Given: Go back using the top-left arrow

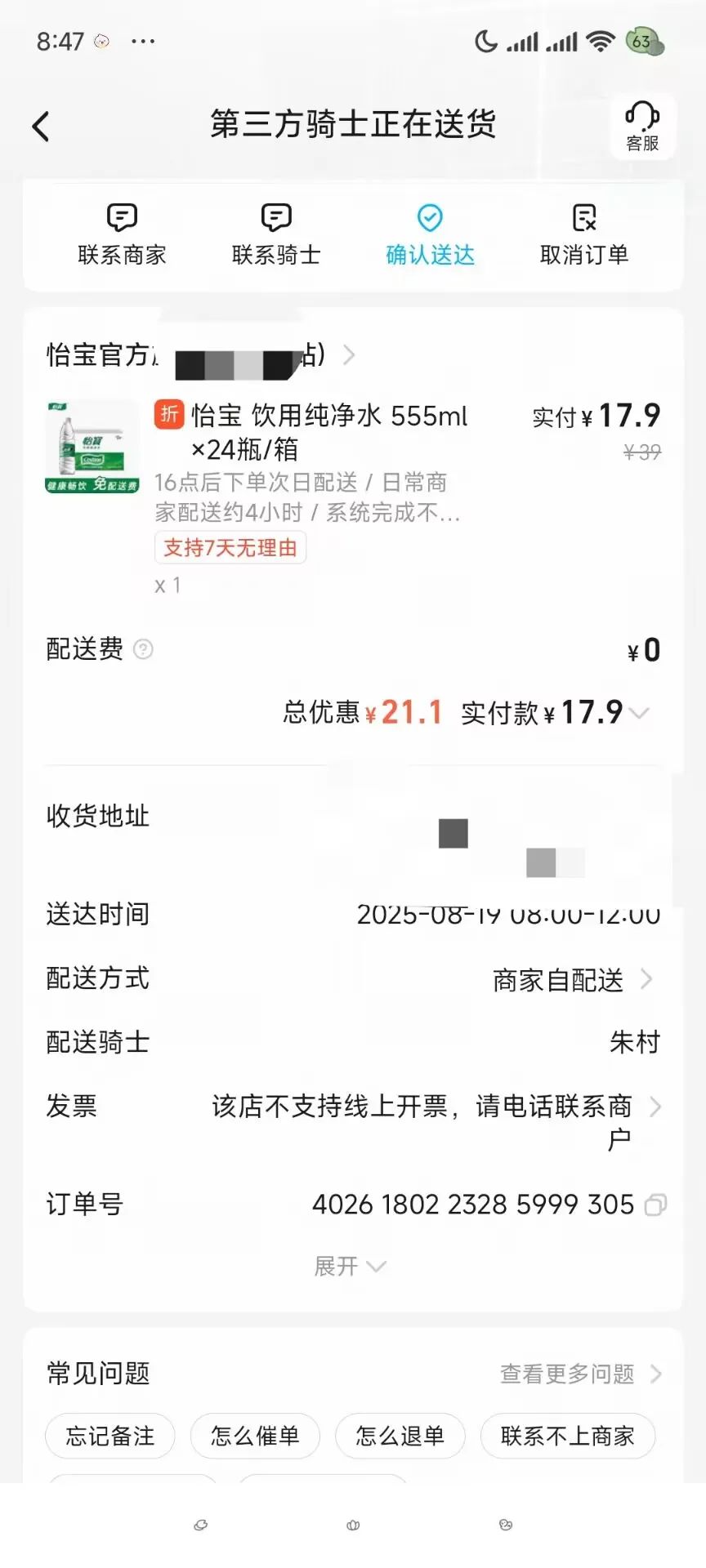Looking at the screenshot, I should [41, 127].
